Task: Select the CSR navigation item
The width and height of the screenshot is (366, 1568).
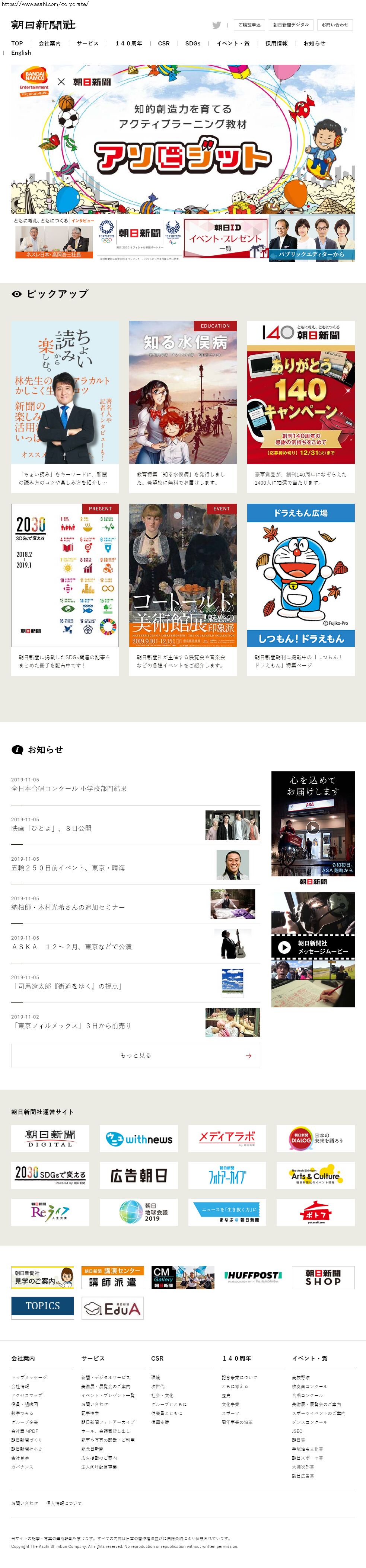Action: 164,43
